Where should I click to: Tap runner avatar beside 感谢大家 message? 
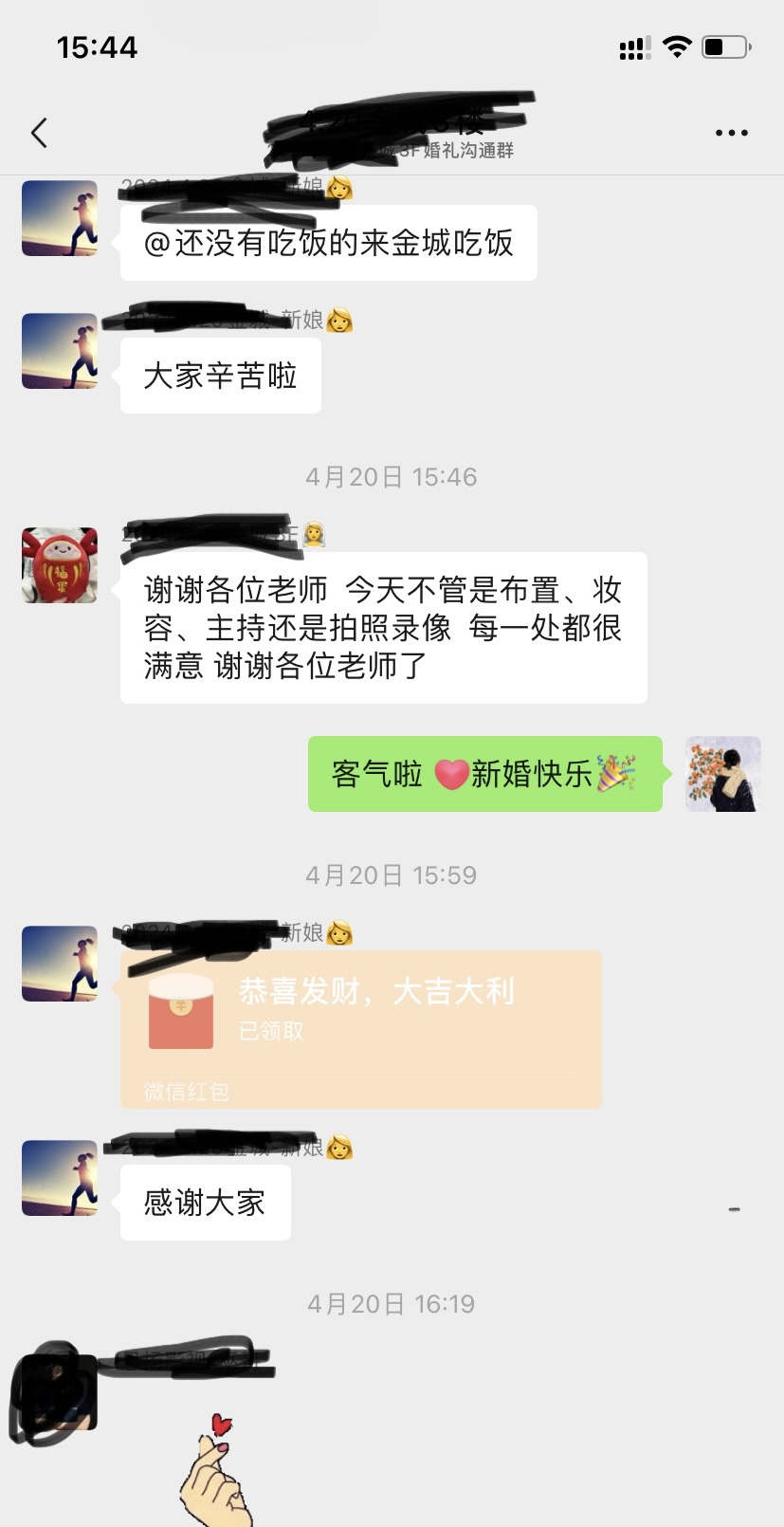[60, 1178]
